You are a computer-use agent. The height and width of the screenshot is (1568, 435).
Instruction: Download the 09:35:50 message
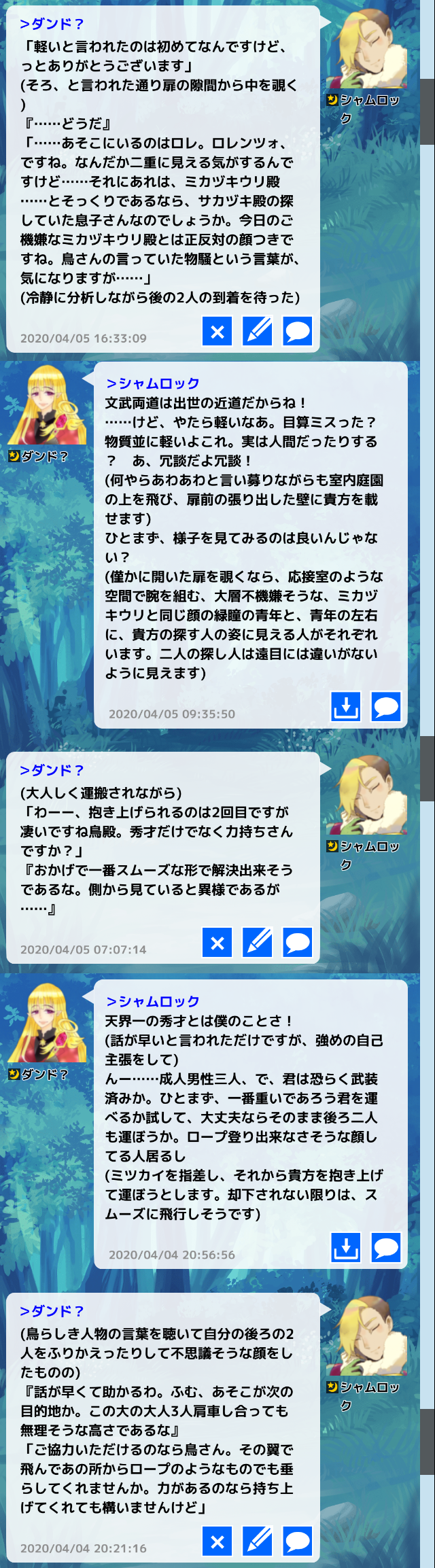click(x=346, y=706)
